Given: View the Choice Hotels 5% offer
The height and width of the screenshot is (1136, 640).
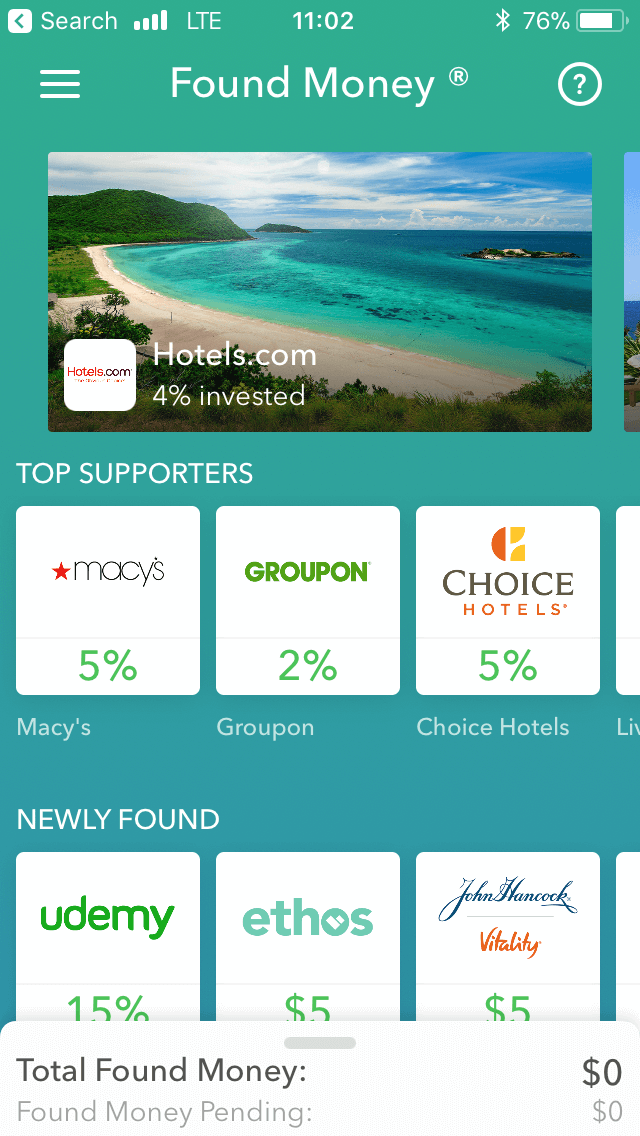Looking at the screenshot, I should tap(508, 600).
